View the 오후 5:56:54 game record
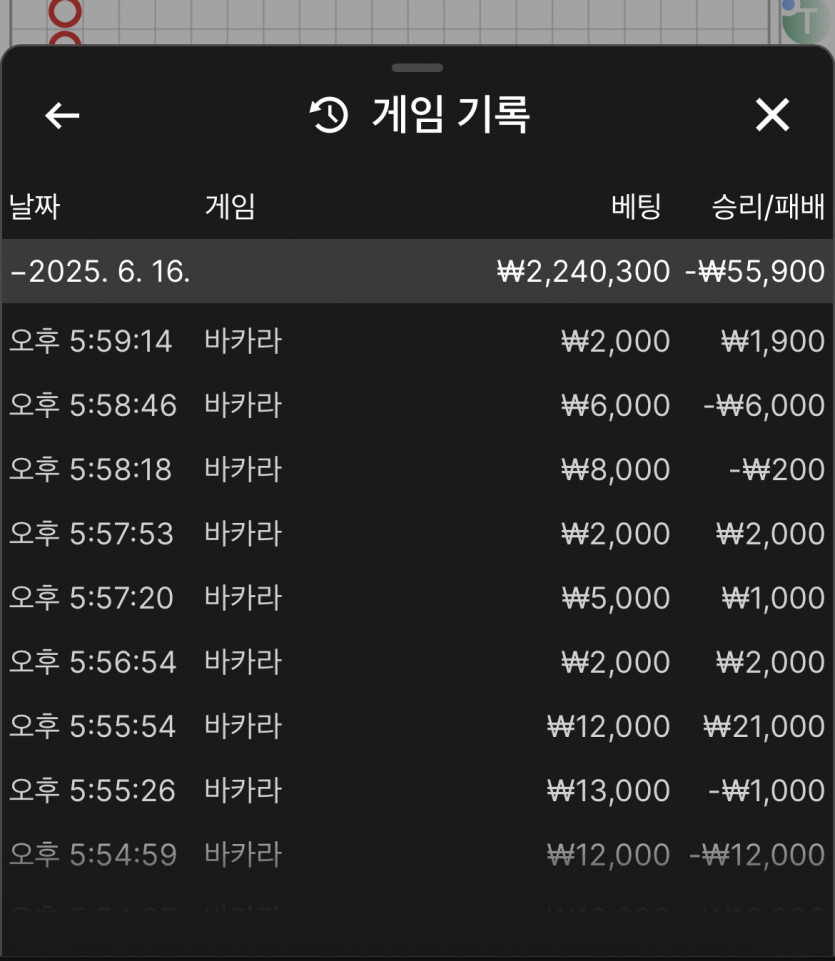The height and width of the screenshot is (961, 835). click(417, 662)
